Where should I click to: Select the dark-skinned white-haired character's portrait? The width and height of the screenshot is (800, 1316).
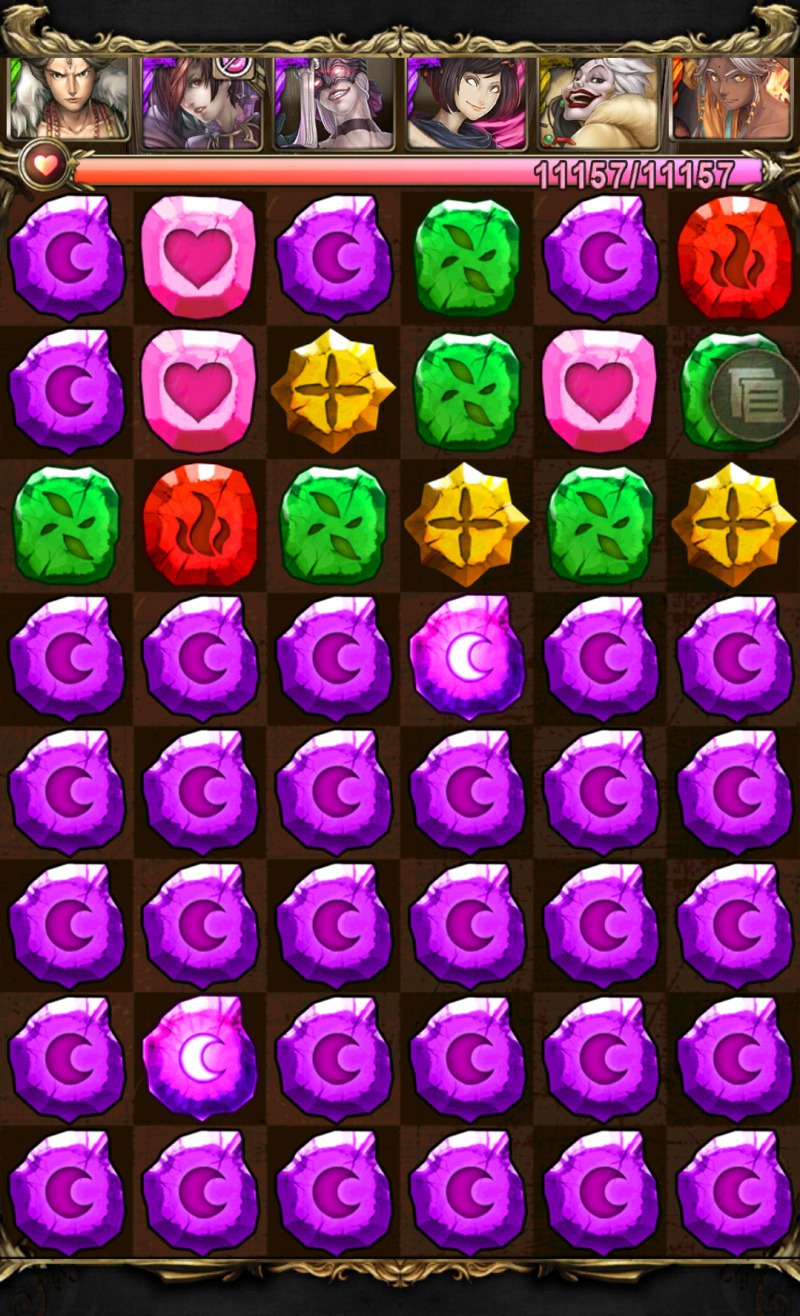(731, 98)
